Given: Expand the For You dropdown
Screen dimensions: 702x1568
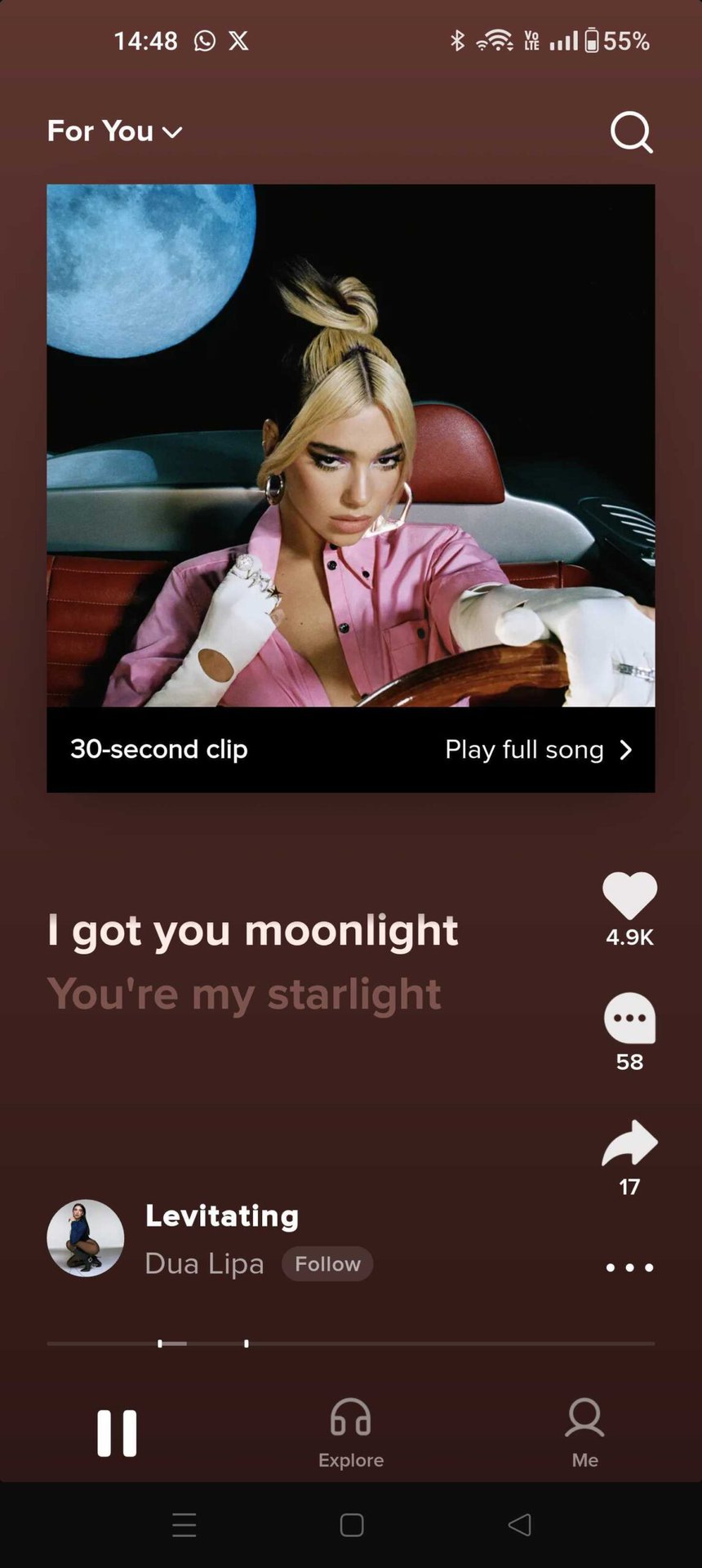Looking at the screenshot, I should click(x=114, y=131).
